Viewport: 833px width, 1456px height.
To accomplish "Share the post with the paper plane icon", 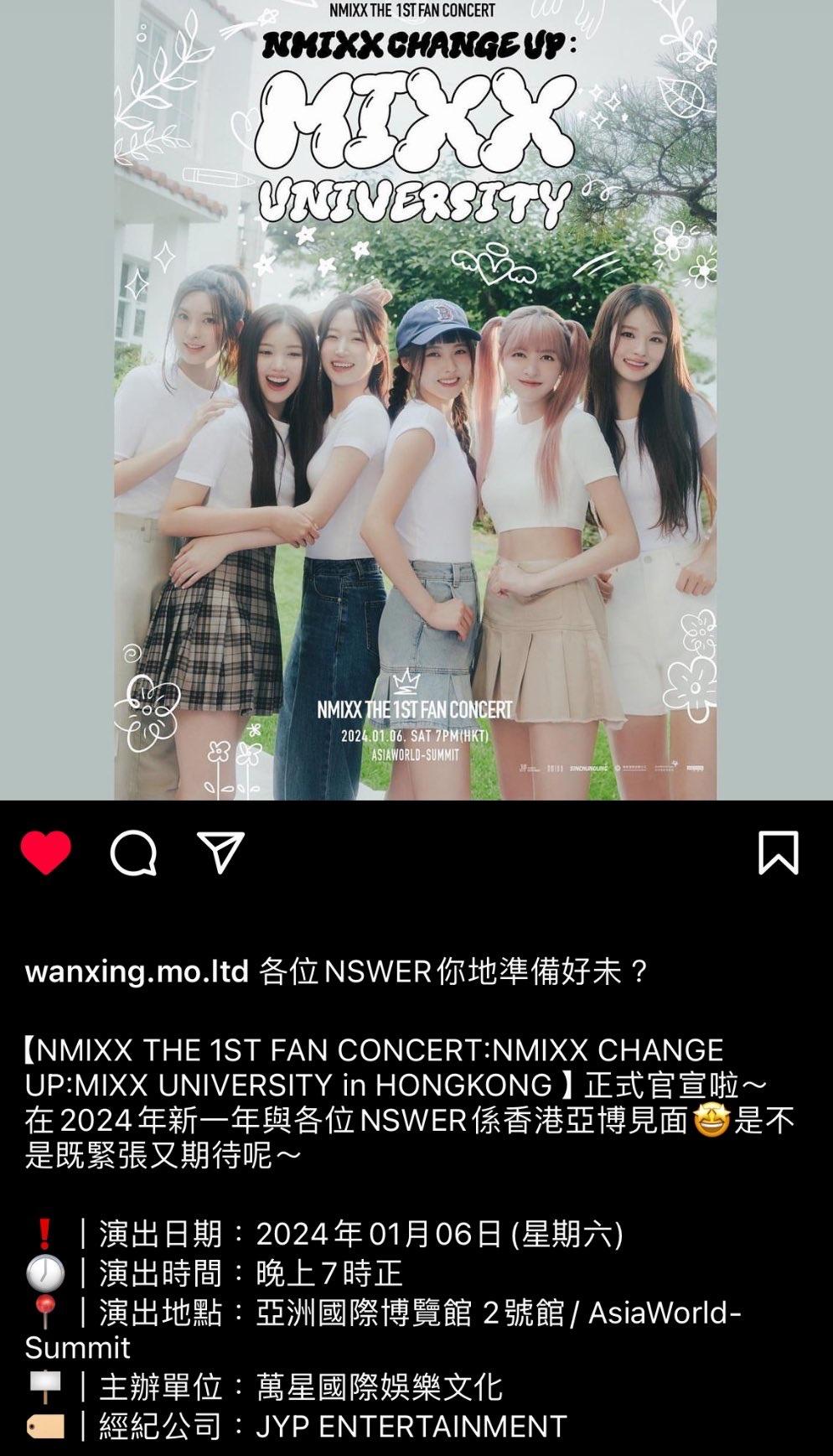I will click(x=220, y=852).
